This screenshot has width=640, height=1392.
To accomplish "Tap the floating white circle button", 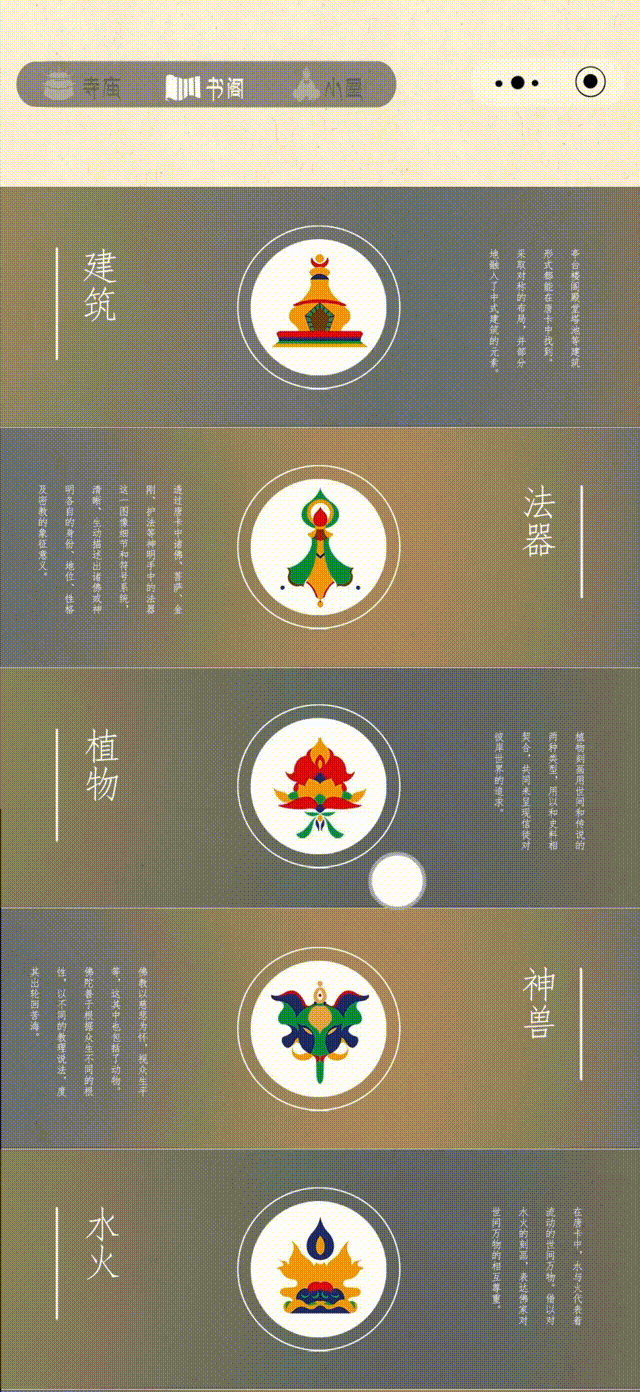I will coord(398,881).
